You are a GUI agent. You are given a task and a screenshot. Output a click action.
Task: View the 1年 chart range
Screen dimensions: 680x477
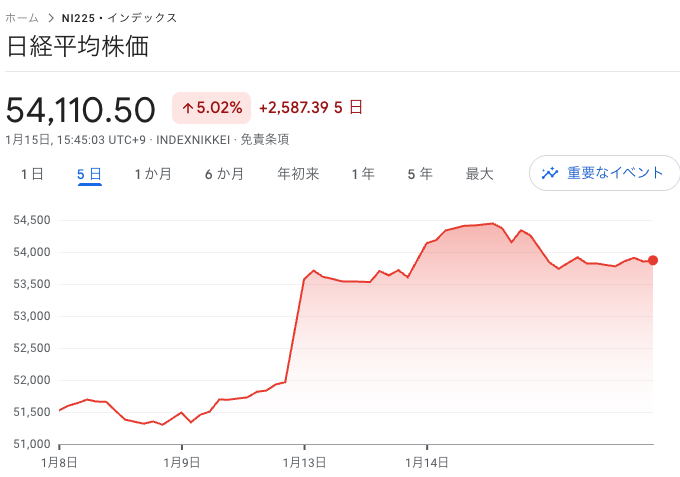click(x=363, y=174)
